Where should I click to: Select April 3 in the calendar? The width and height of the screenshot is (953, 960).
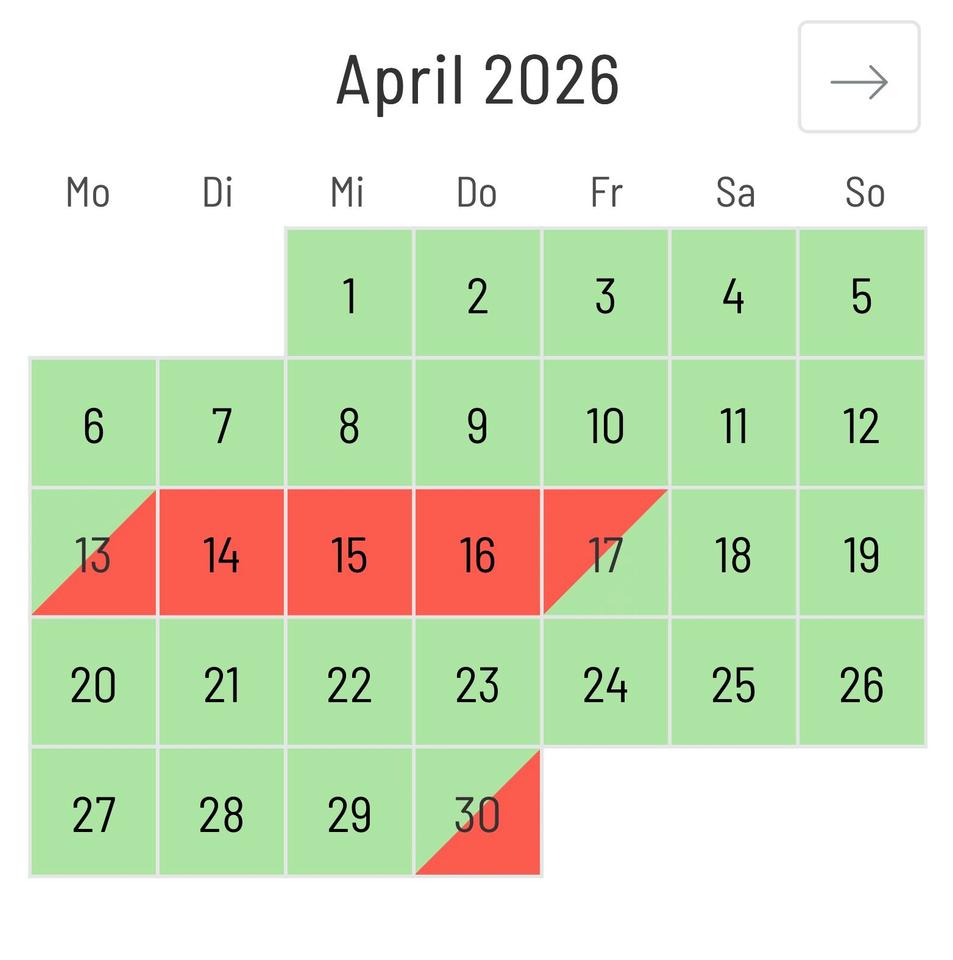(605, 294)
